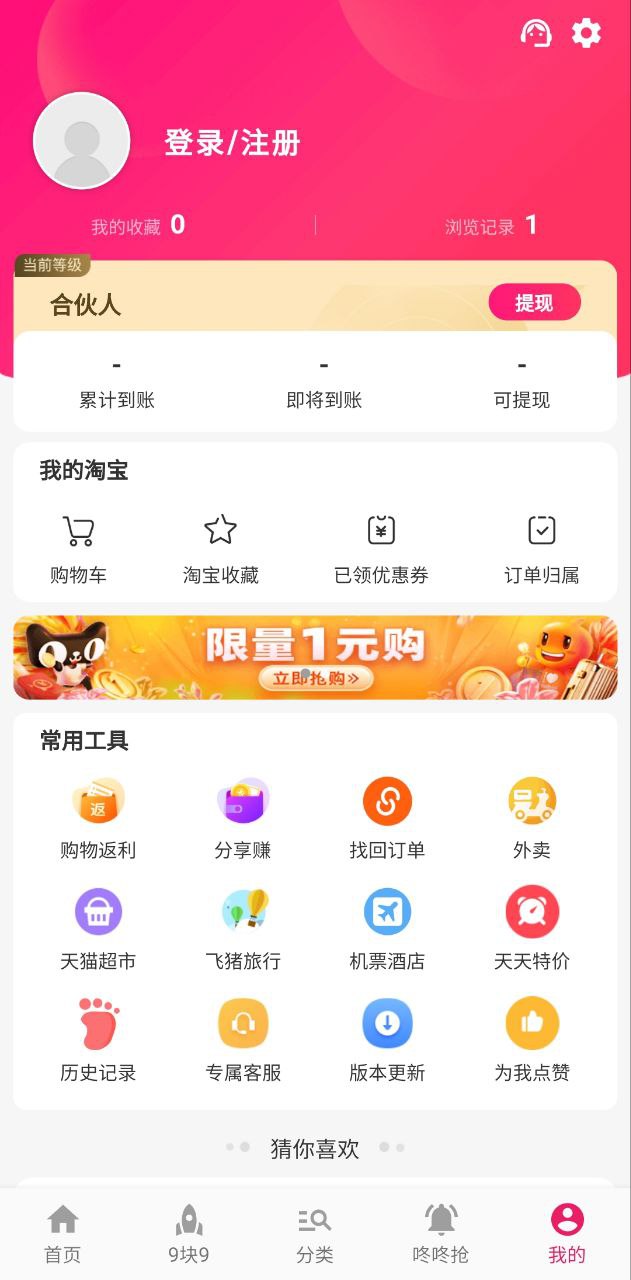The width and height of the screenshot is (631, 1280).
Task: Open the 限量1元购 promo banner
Action: pyautogui.click(x=315, y=657)
